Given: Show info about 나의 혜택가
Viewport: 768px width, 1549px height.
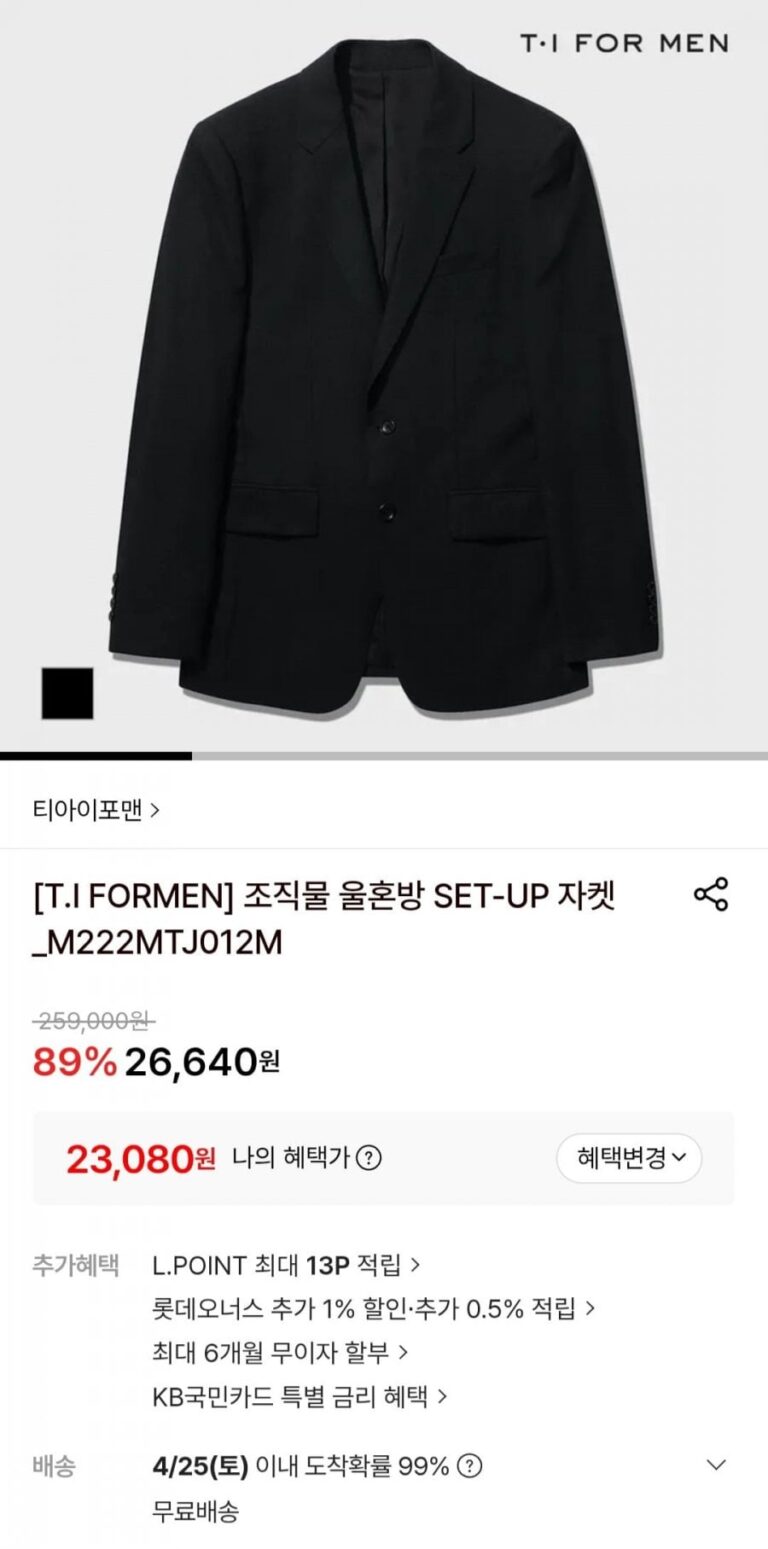Looking at the screenshot, I should click(x=369, y=1159).
